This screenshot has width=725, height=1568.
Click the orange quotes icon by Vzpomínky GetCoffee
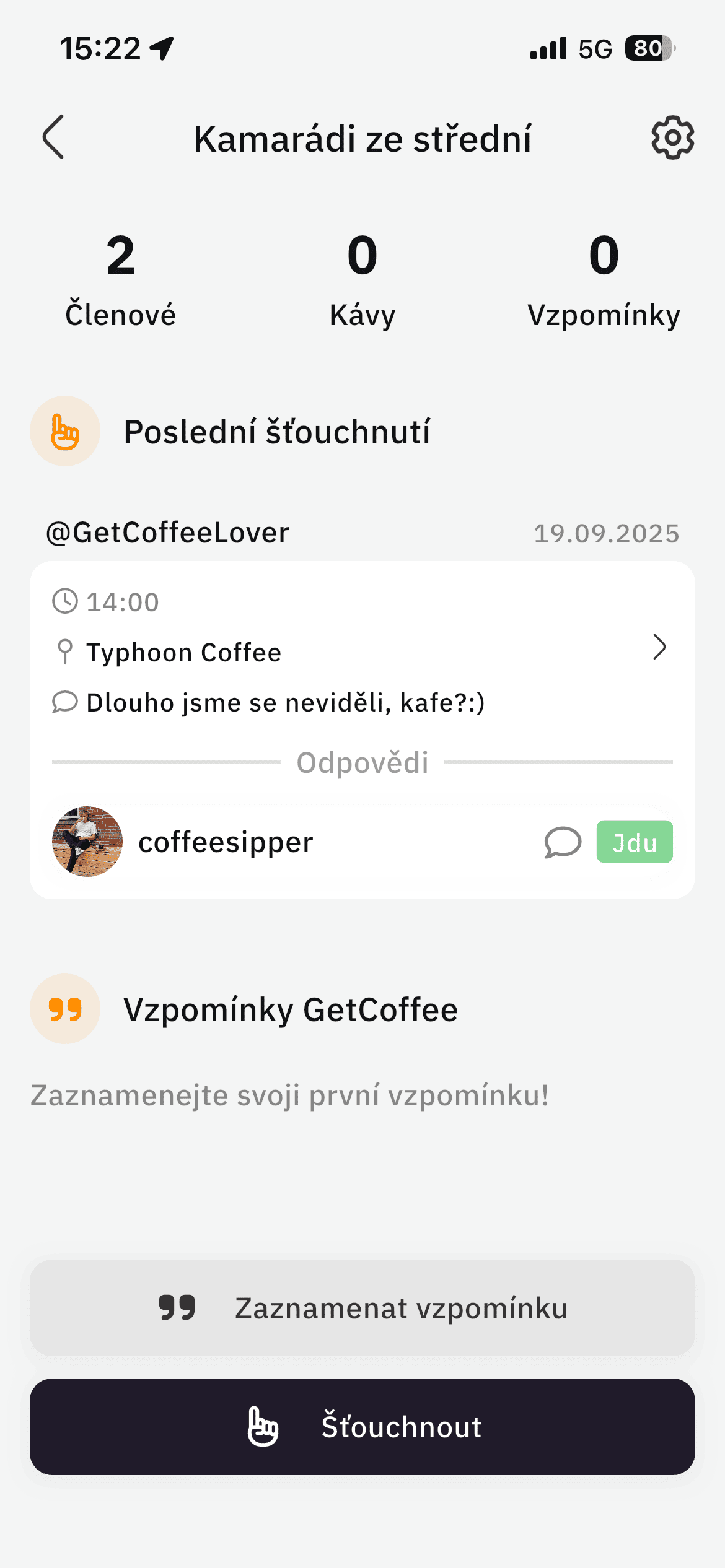click(65, 1008)
